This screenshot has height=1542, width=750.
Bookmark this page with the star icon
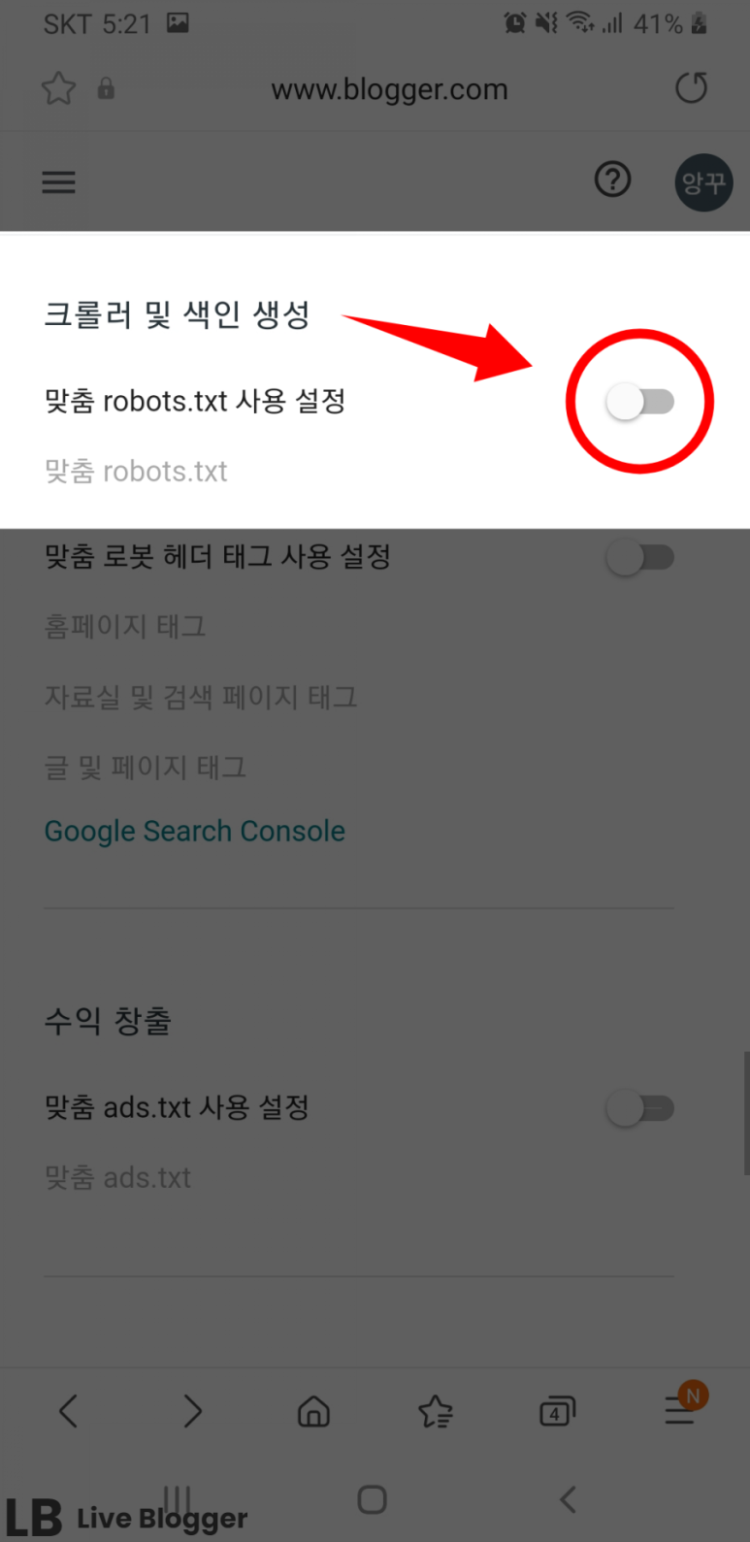(x=59, y=89)
